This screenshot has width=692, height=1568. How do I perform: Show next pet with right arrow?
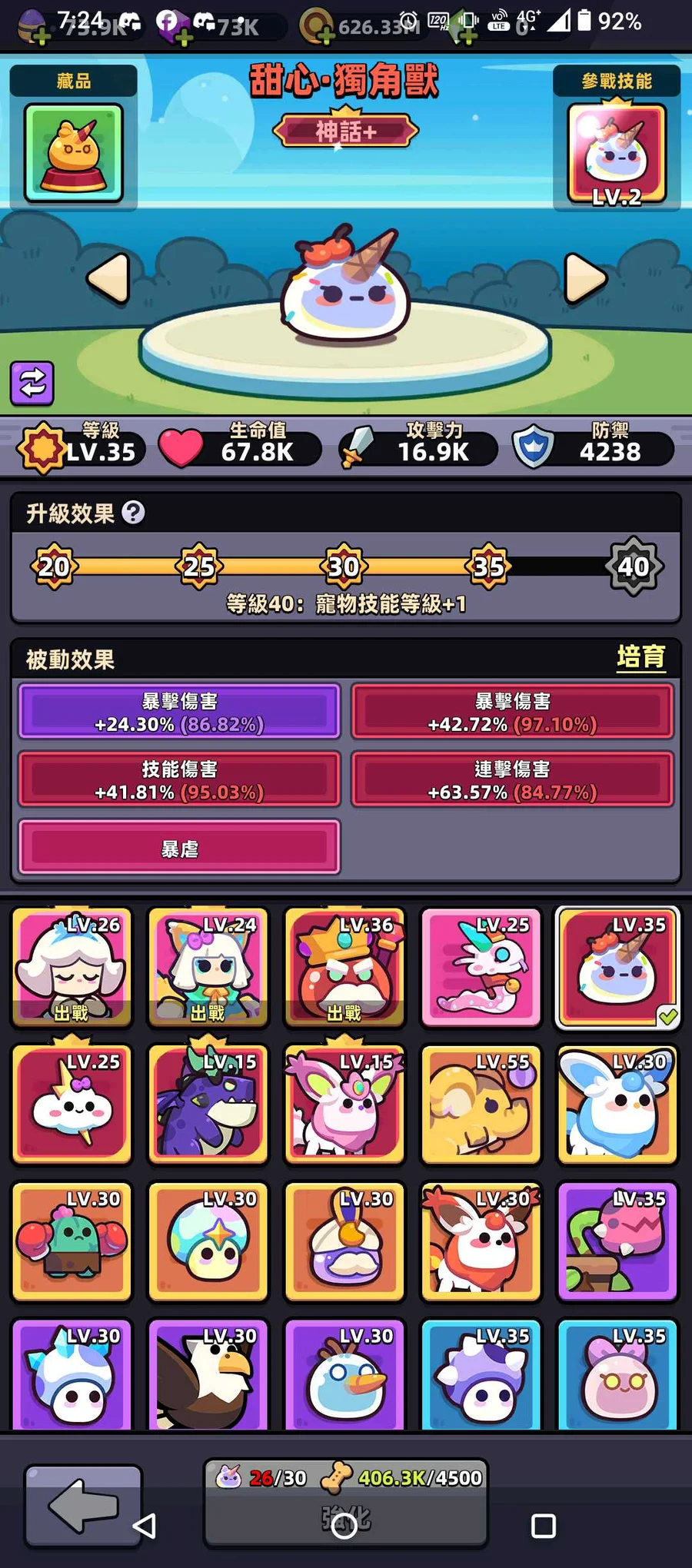click(x=585, y=278)
